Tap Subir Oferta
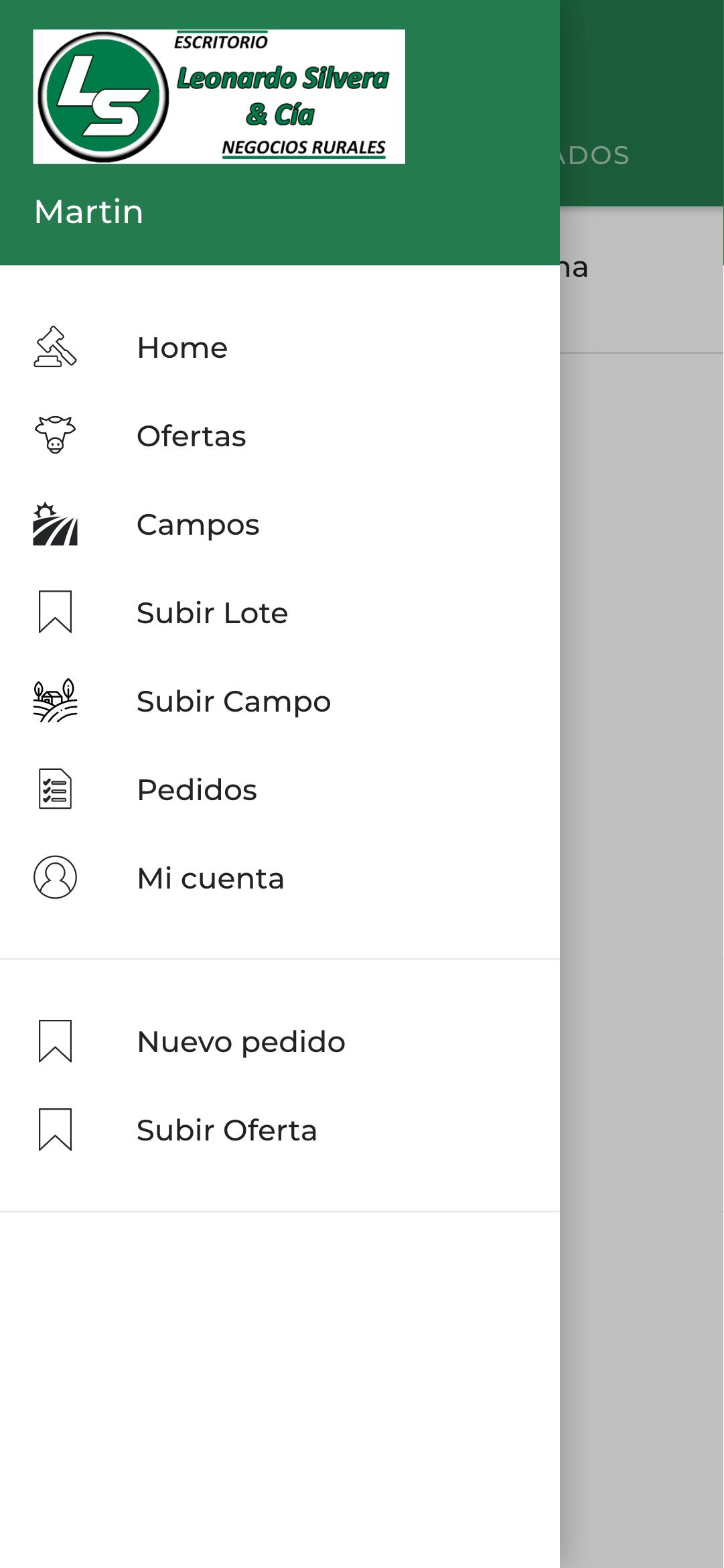The height and width of the screenshot is (1568, 724). point(280,1130)
